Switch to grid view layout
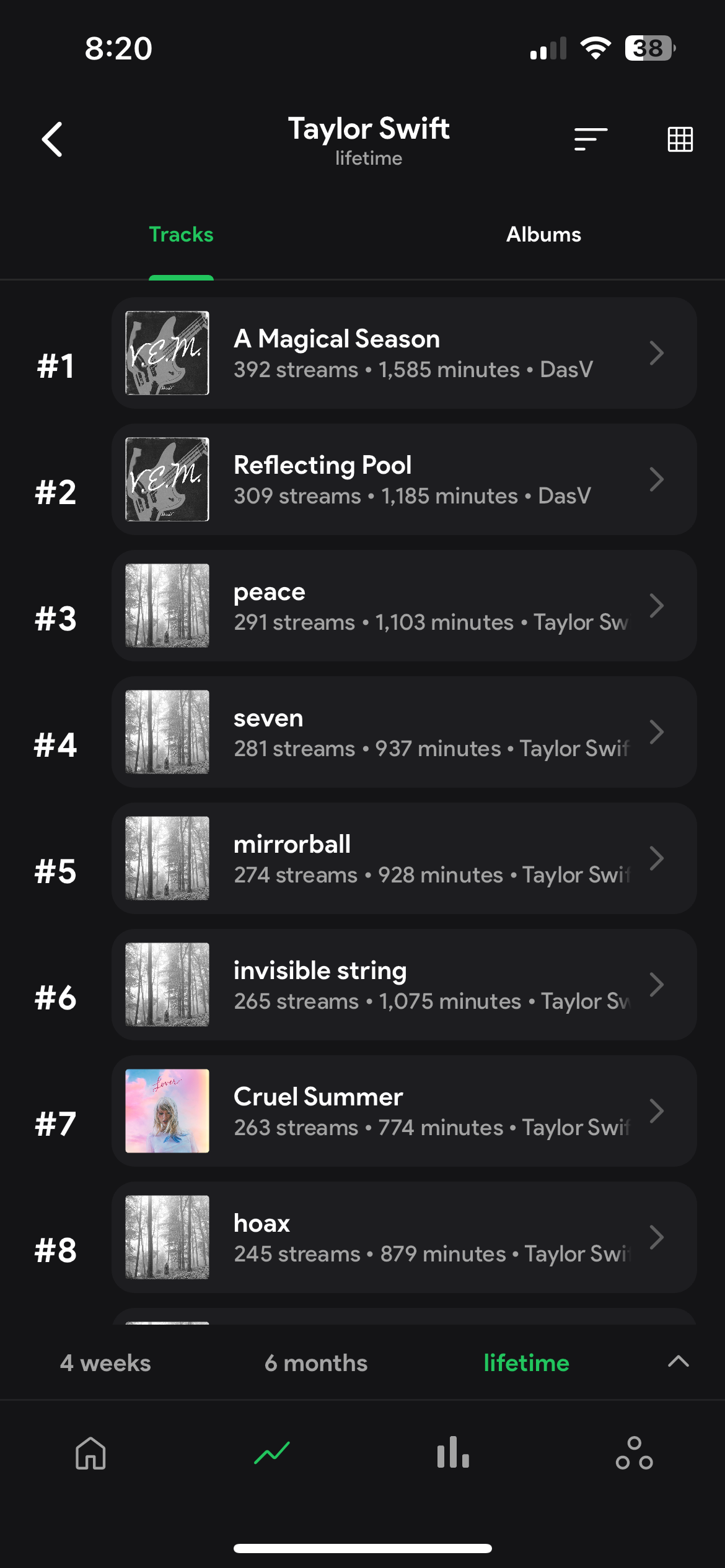 point(679,138)
